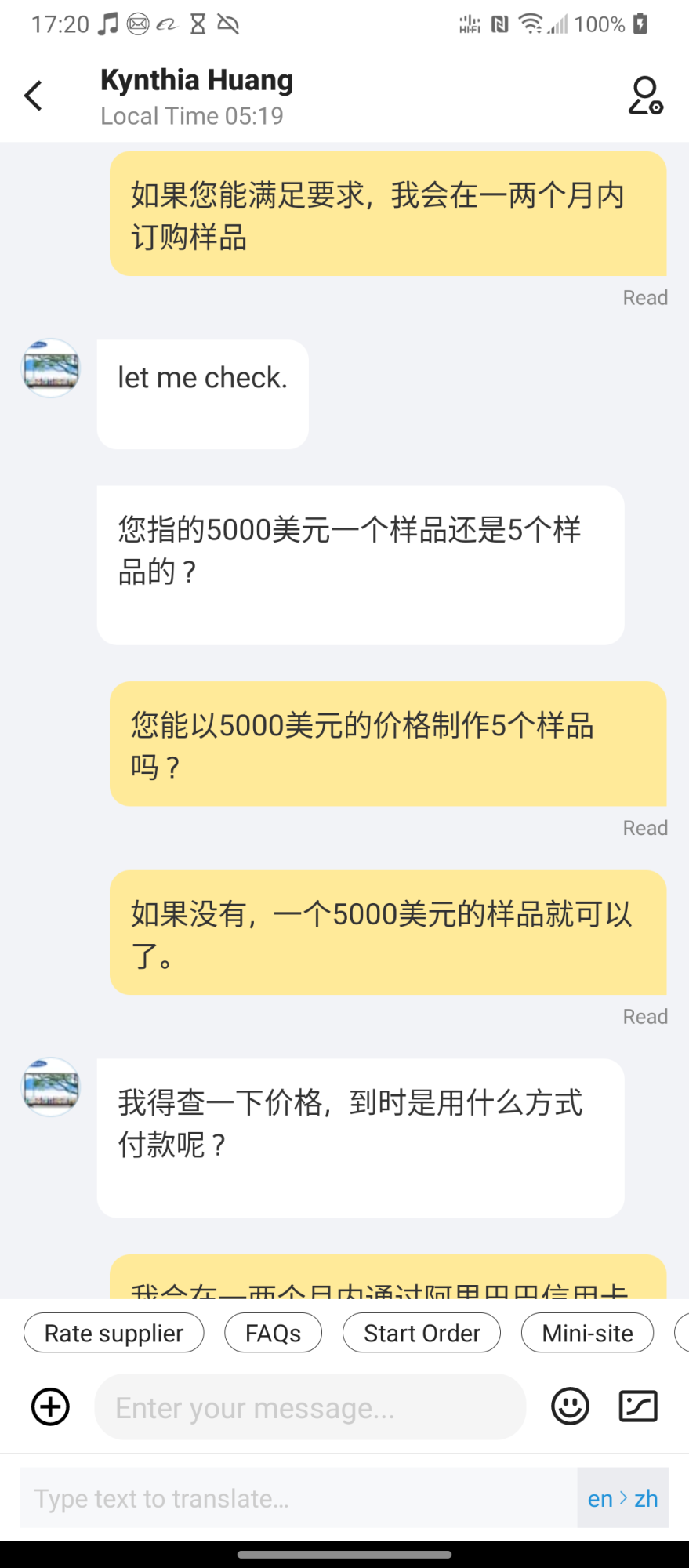Open the FAQs chip

point(273,1333)
